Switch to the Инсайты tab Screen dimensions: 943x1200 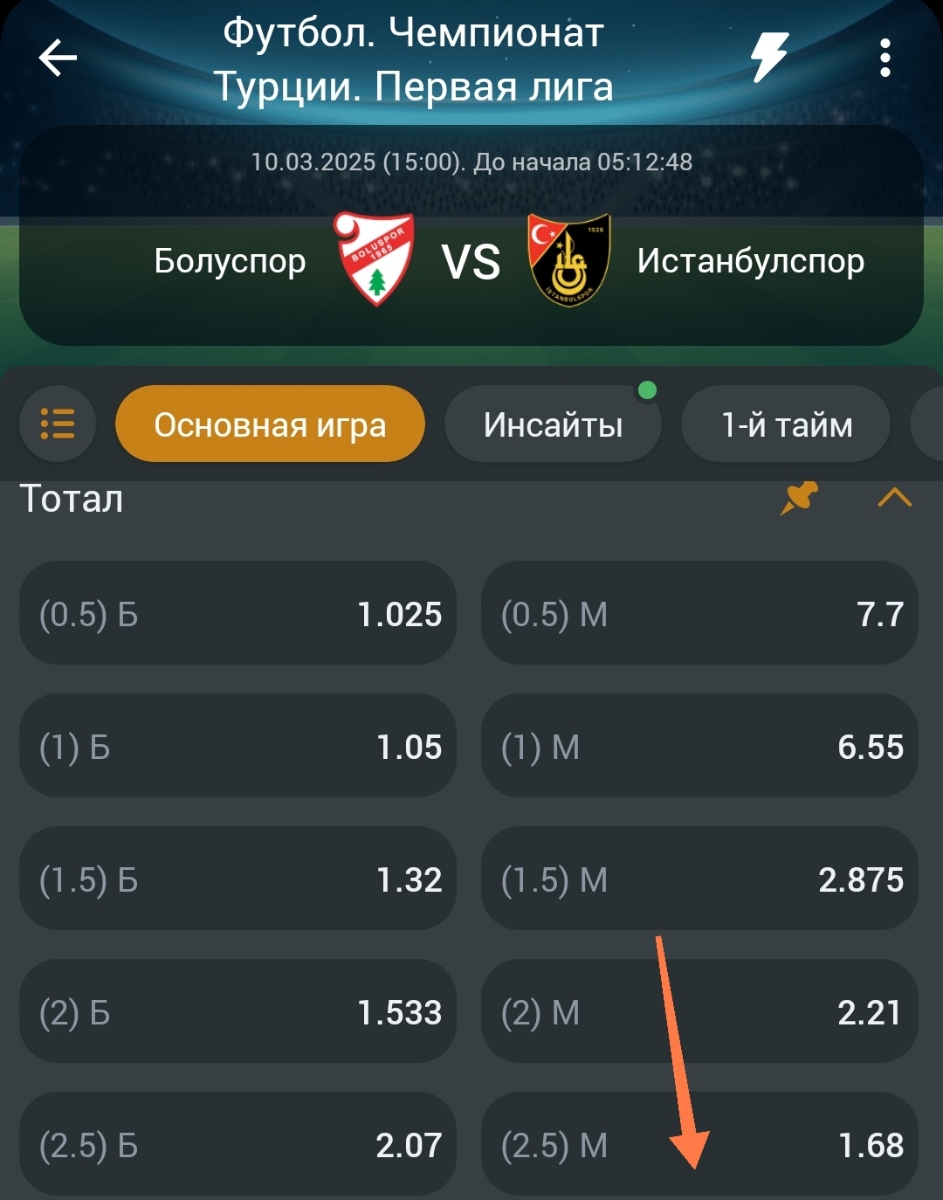[x=553, y=424]
